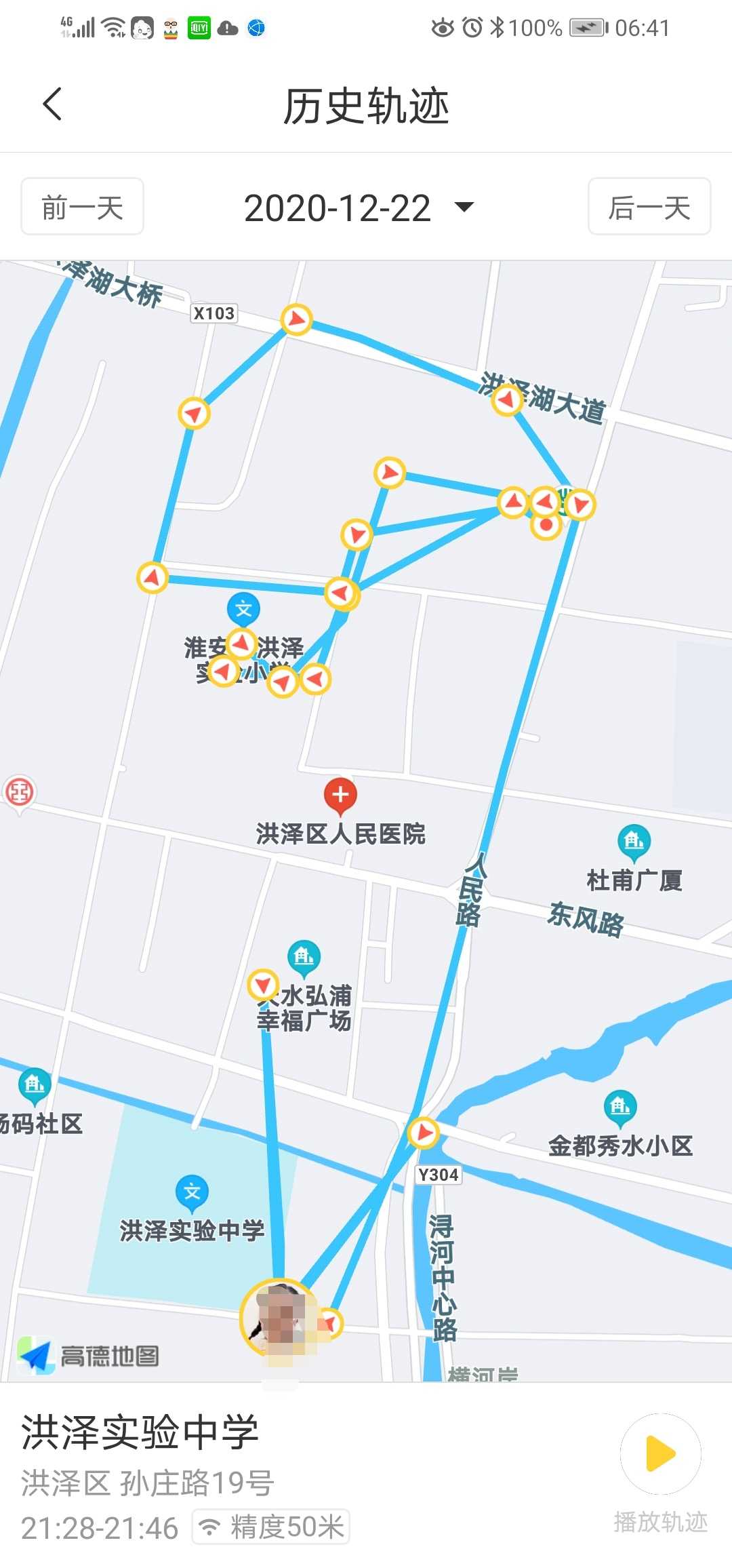Viewport: 732px width, 1568px height.
Task: Select the track marker above Y304 label
Action: pyautogui.click(x=424, y=1133)
